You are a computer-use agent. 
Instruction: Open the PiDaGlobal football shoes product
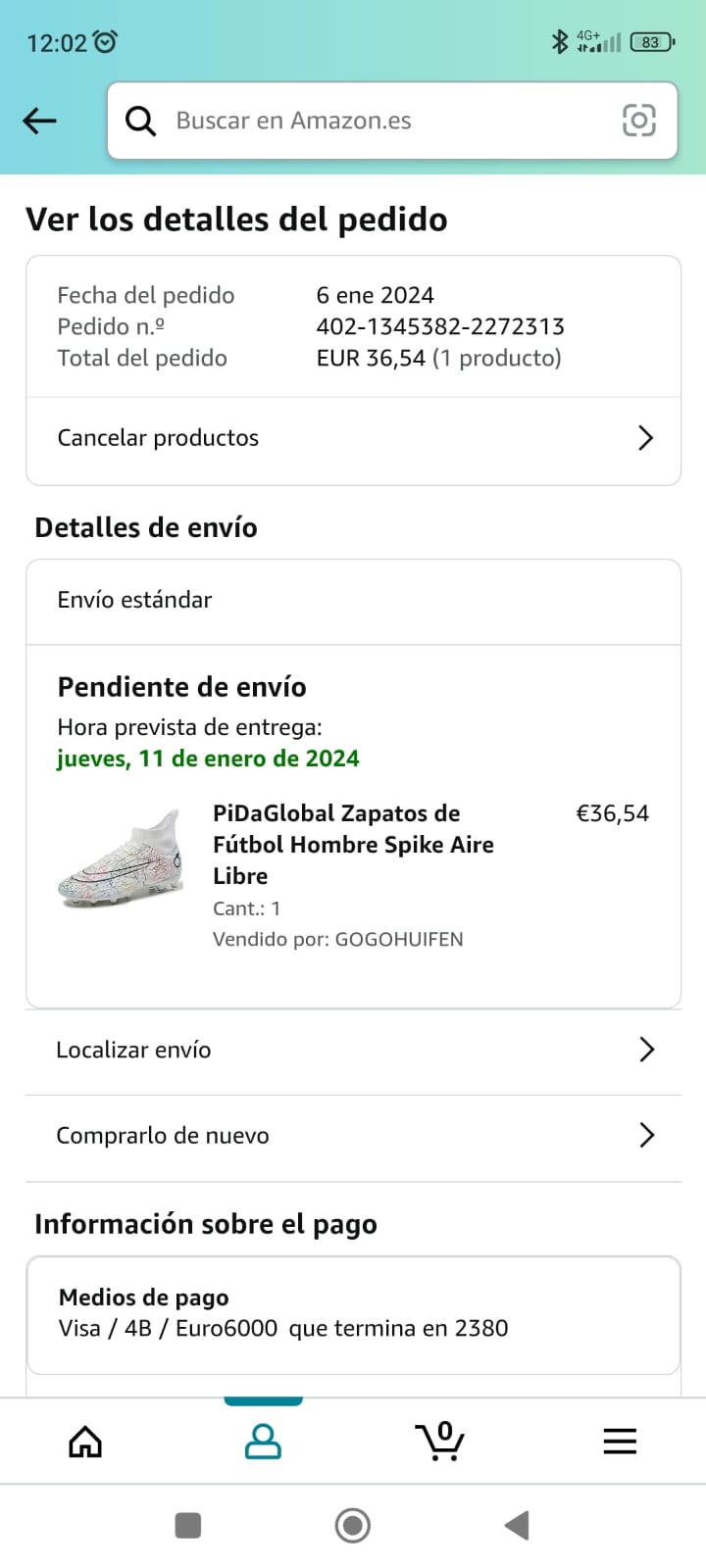(352, 844)
